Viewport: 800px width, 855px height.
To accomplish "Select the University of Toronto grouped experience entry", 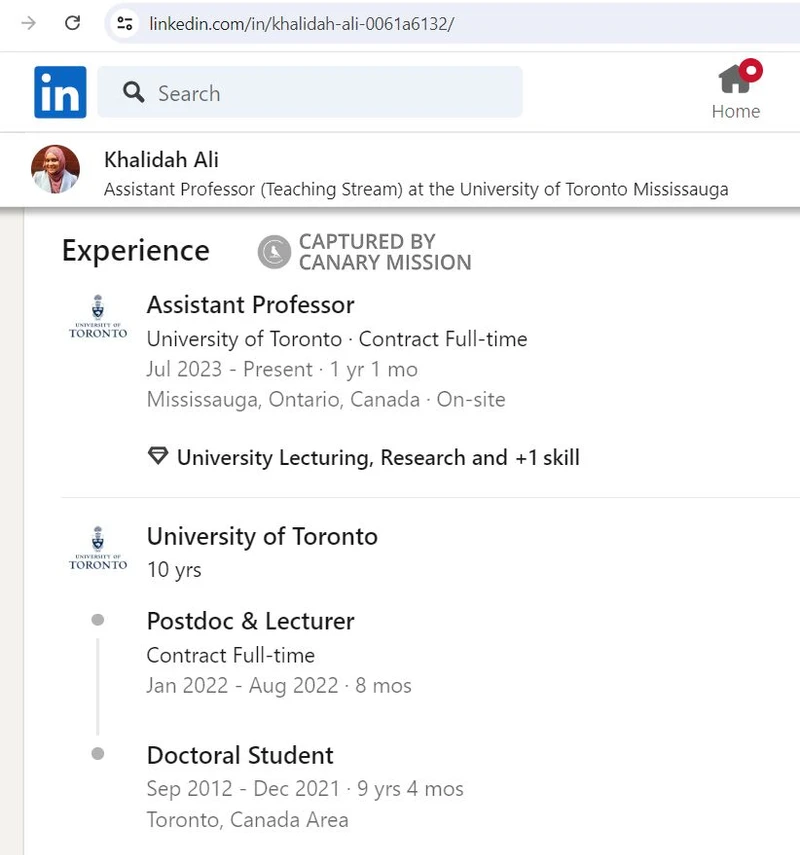I will point(262,536).
